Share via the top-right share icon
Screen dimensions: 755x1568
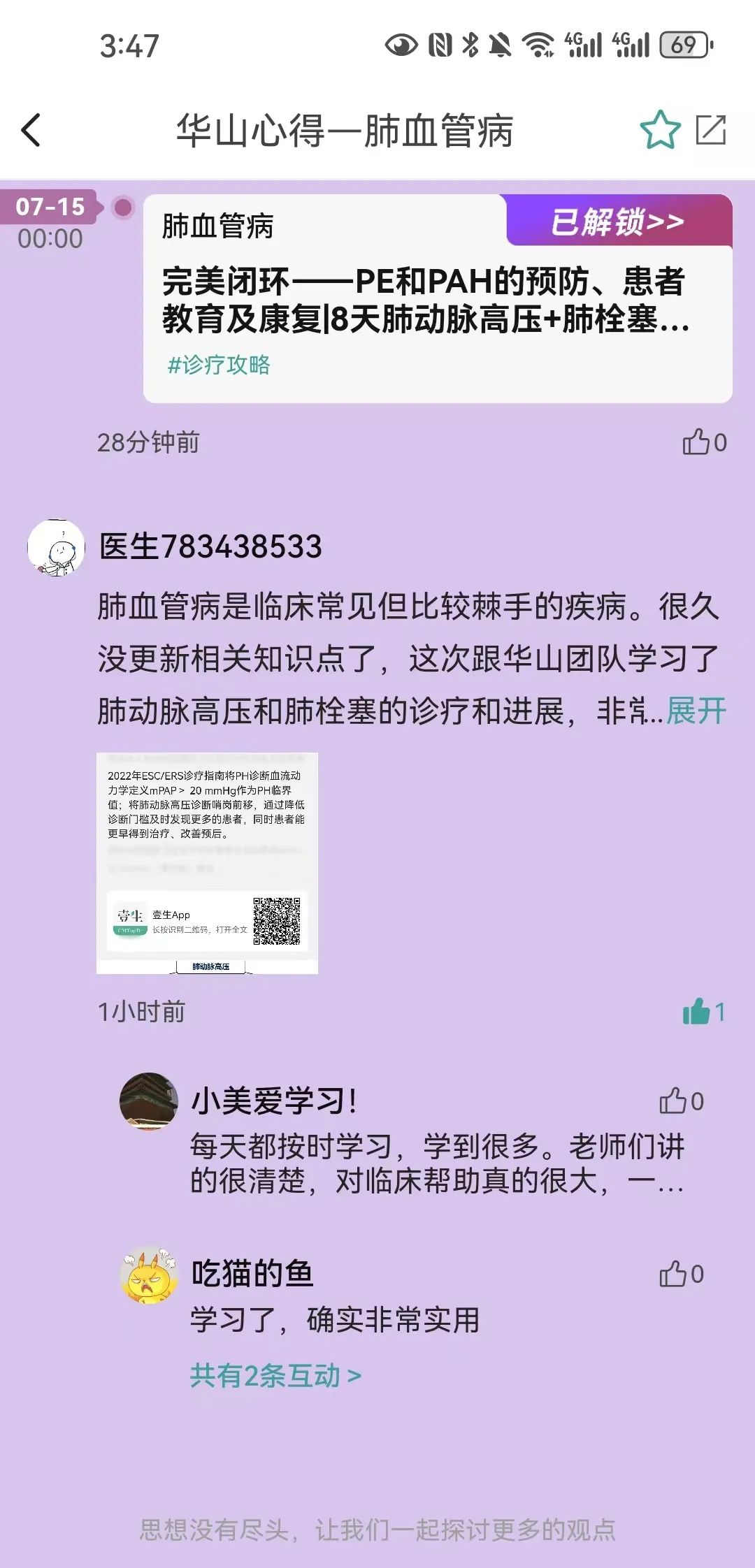[x=711, y=130]
